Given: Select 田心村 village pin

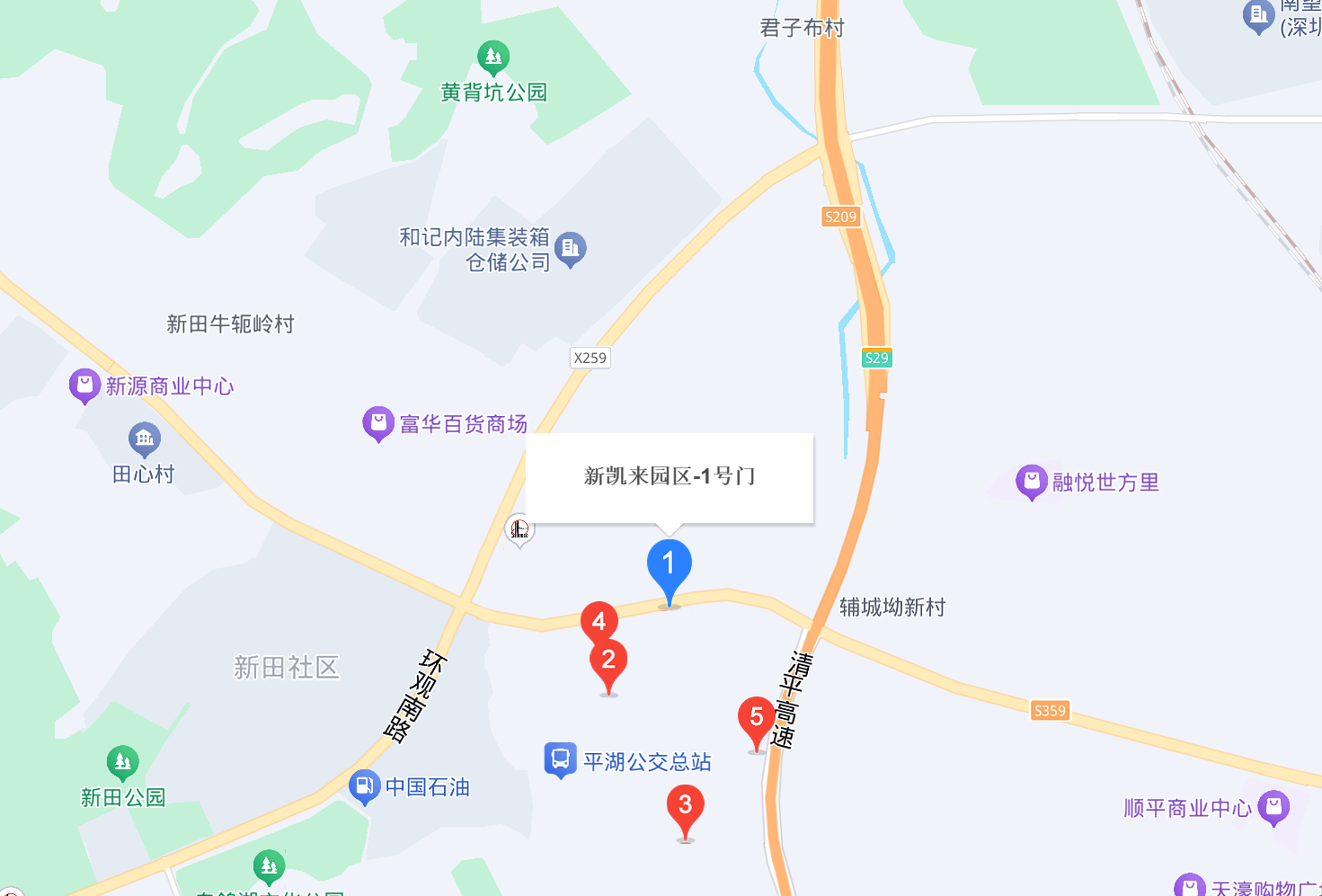Looking at the screenshot, I should click(144, 439).
